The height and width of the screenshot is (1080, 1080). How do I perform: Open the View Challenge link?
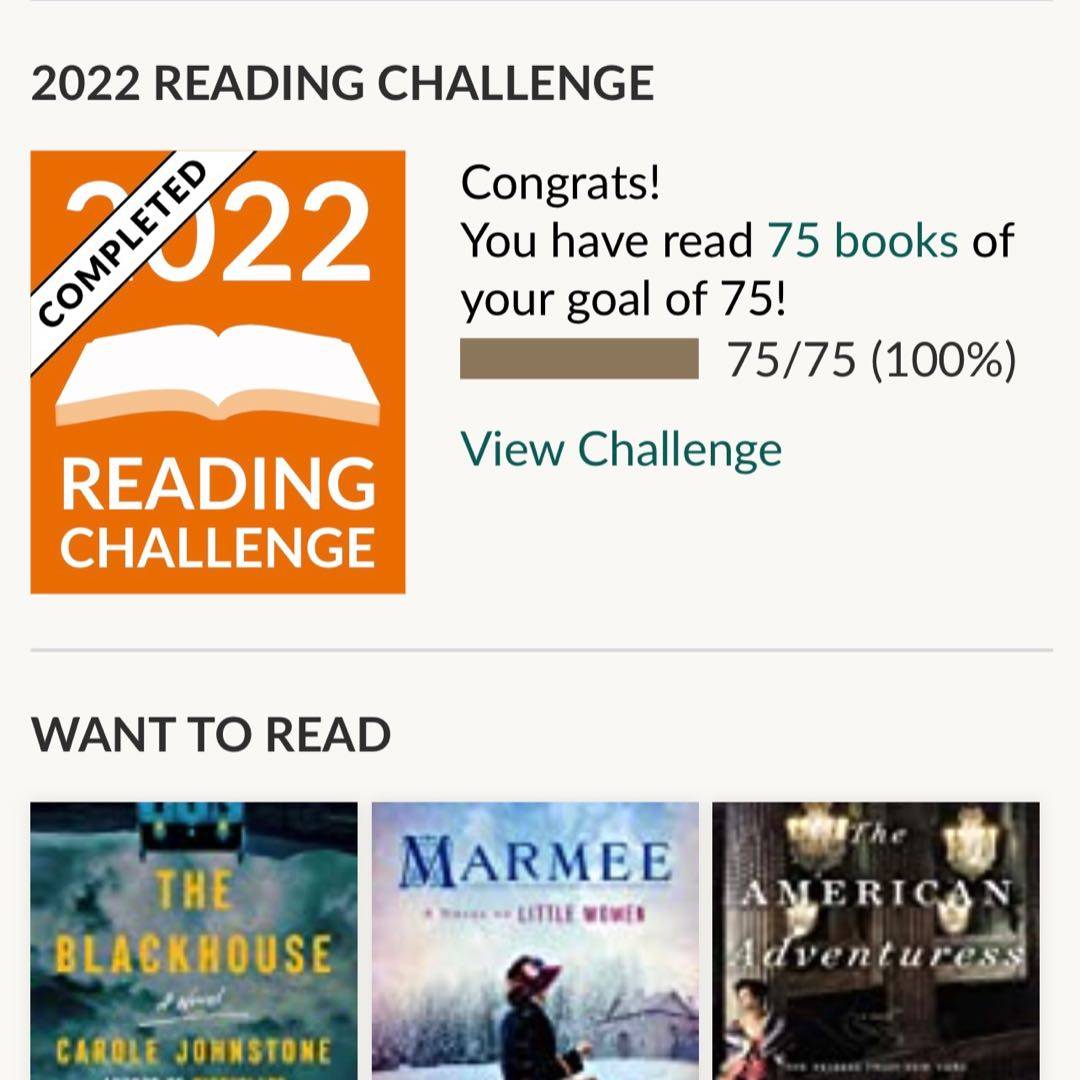pyautogui.click(x=620, y=450)
